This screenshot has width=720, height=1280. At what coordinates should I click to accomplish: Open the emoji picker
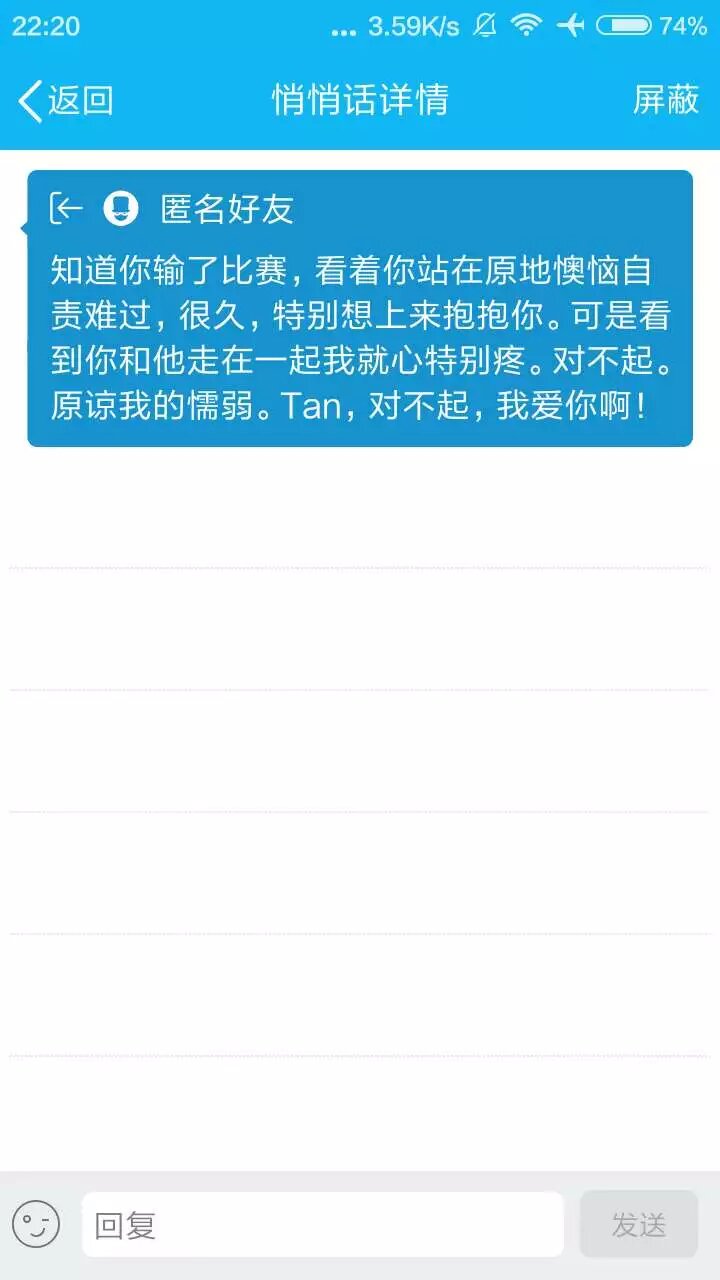point(36,1224)
